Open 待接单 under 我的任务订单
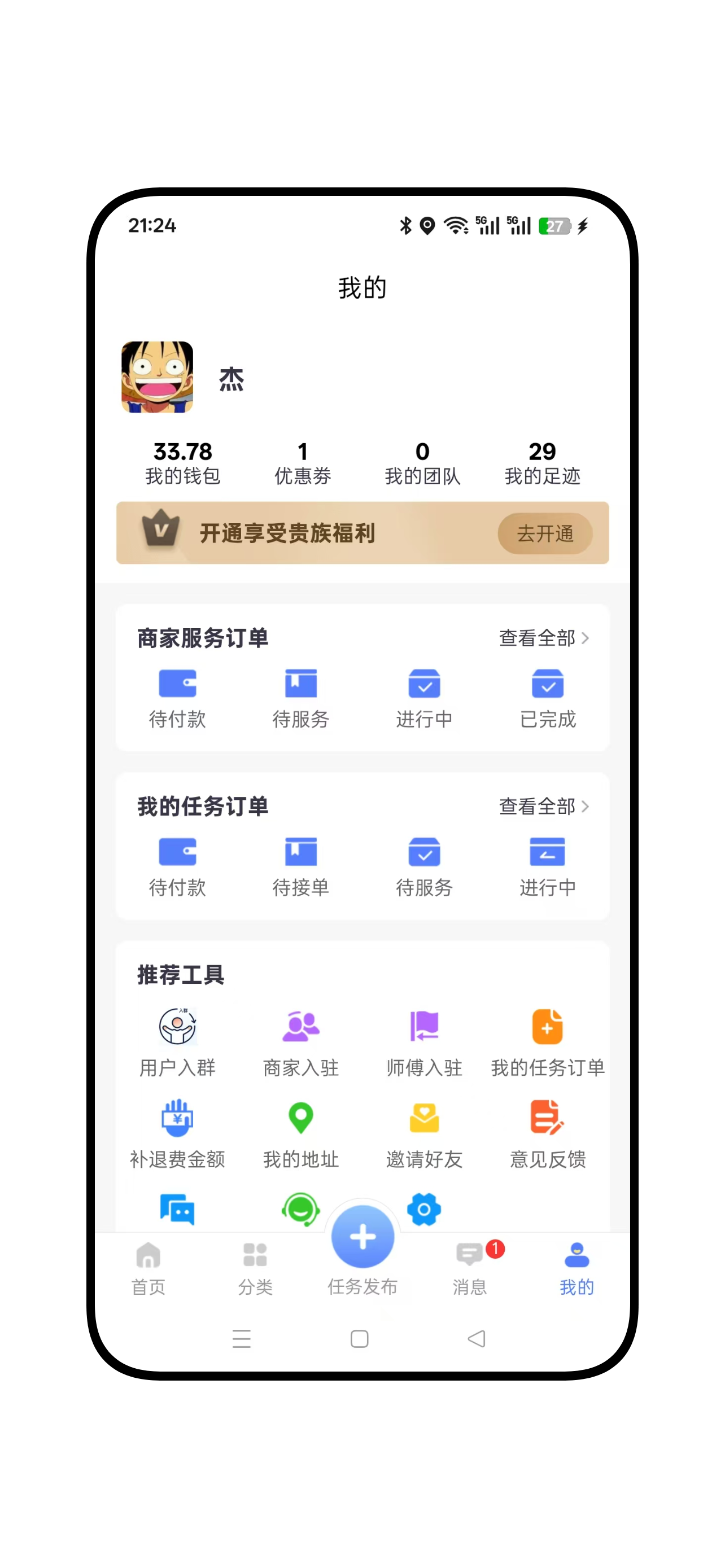 click(301, 866)
